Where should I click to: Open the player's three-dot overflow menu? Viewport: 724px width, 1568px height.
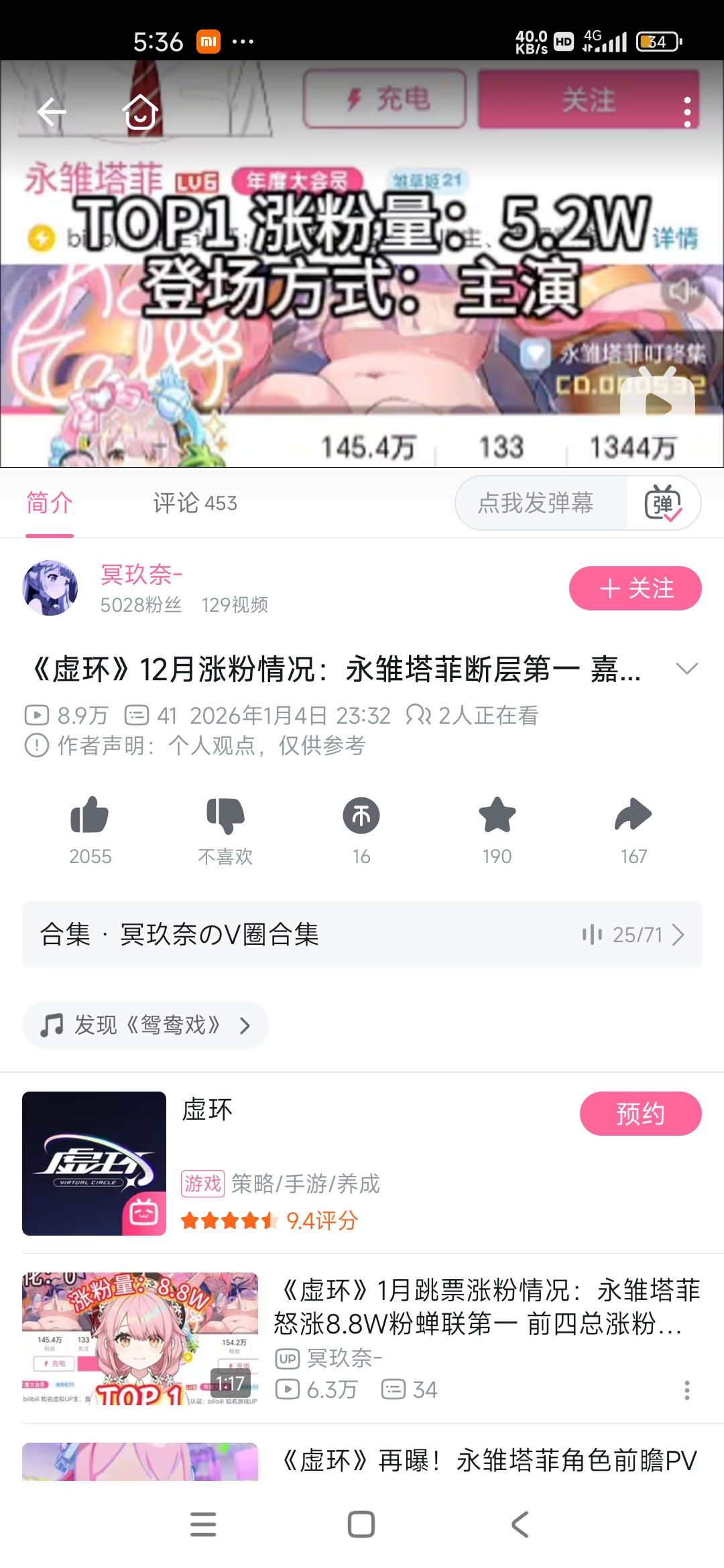(687, 112)
